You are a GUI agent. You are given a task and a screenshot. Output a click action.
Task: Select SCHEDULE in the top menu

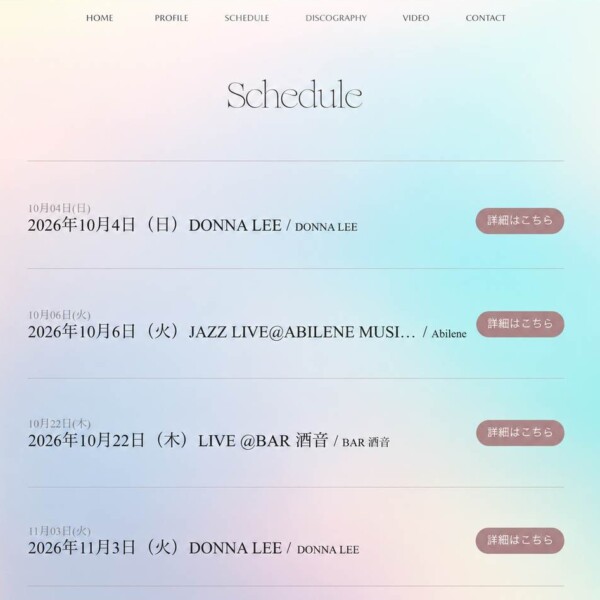pyautogui.click(x=247, y=18)
